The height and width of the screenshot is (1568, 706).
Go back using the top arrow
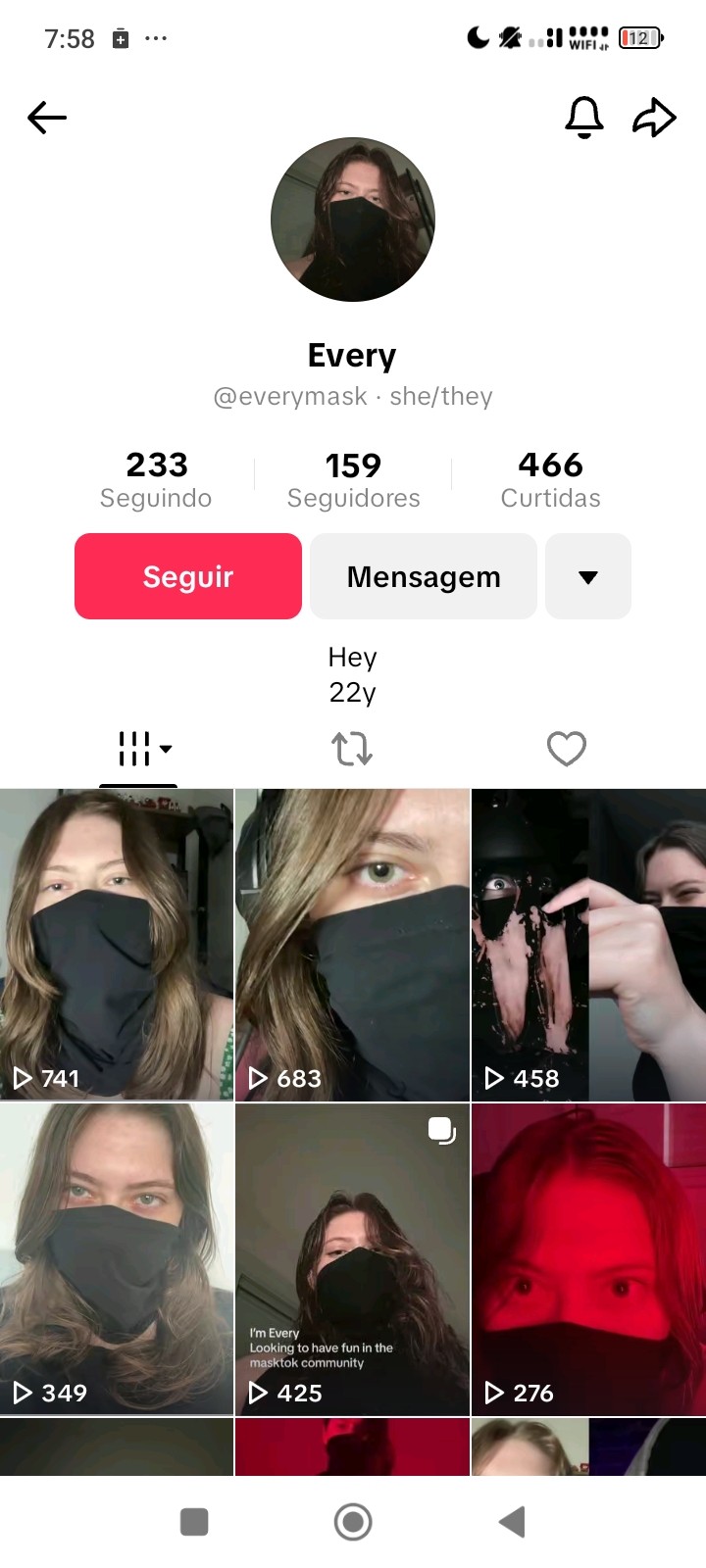coord(47,119)
